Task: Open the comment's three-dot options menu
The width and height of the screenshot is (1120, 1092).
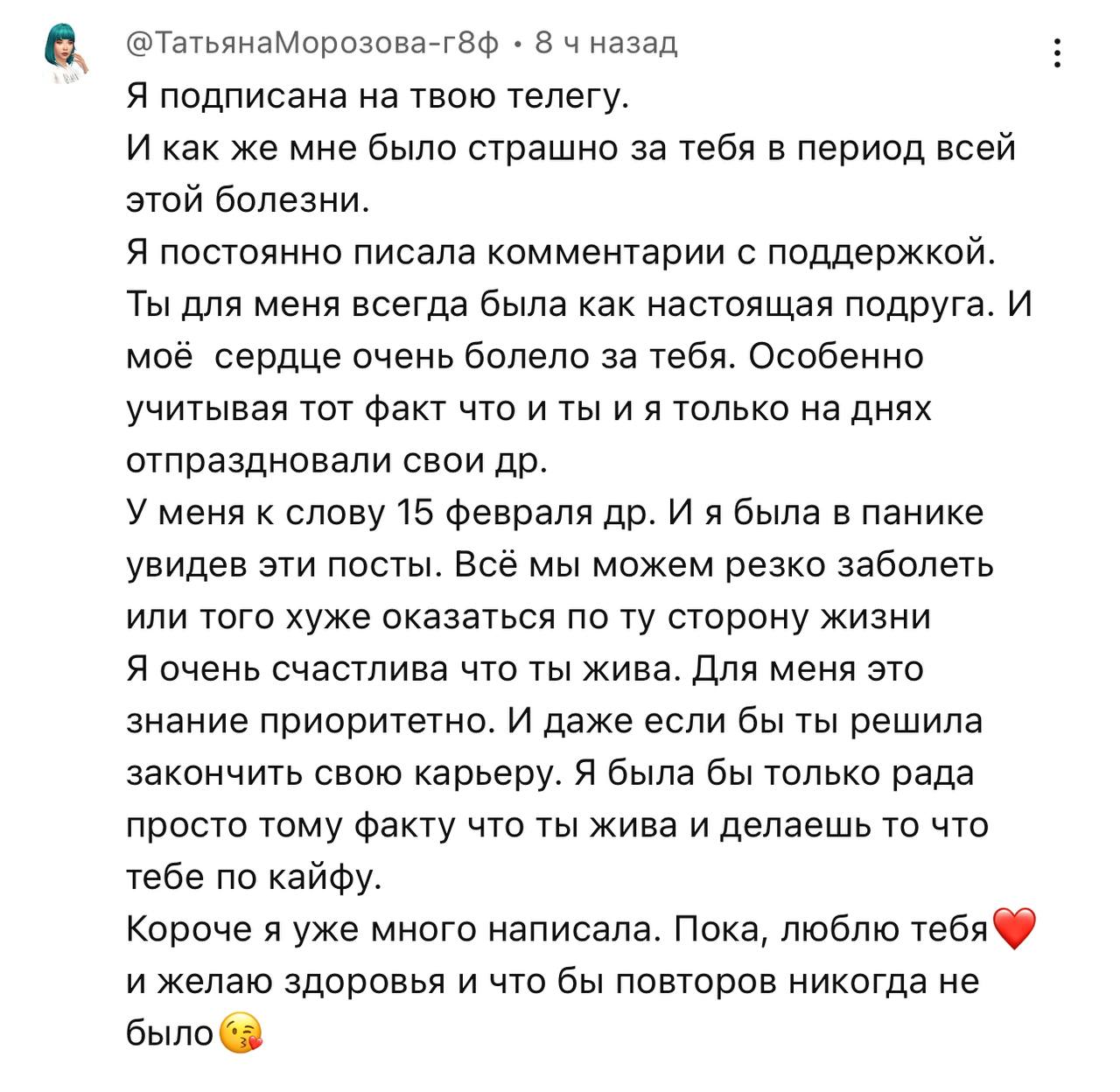Action: pos(1058,53)
